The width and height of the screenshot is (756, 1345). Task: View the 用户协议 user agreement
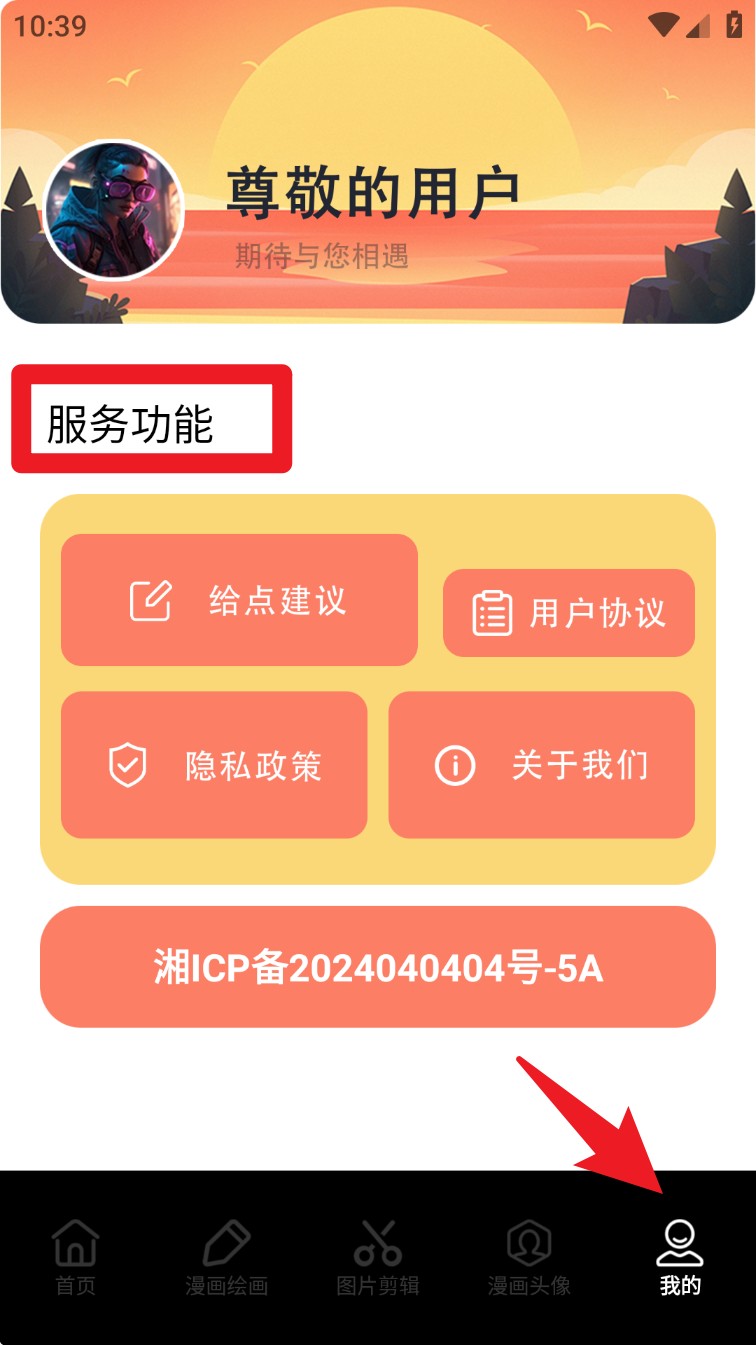[x=568, y=613]
